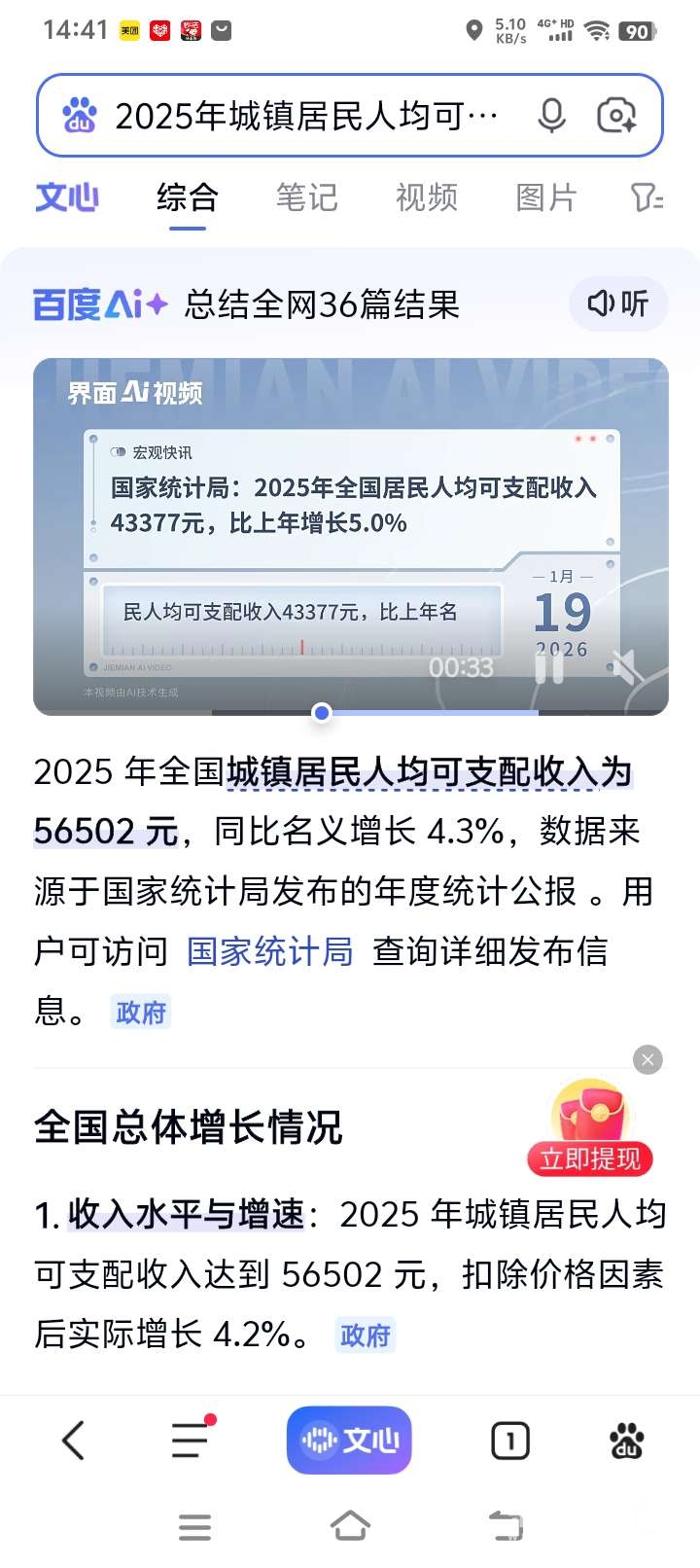Unmute the AI video sound
The image size is (700, 1568).
[625, 667]
